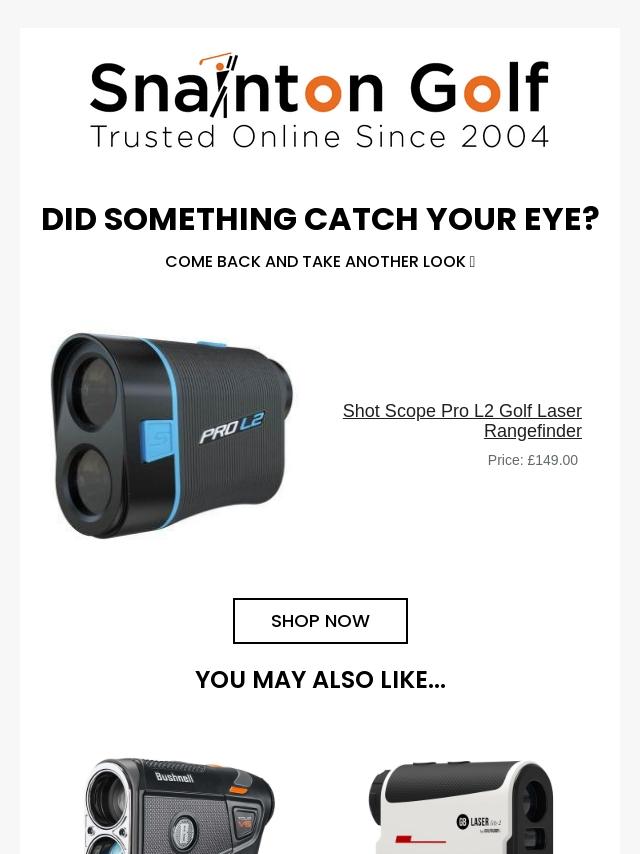Open the Shot Scope Pro L2 Golf Laser Rangefinder link
The width and height of the screenshot is (640, 854).
coord(462,421)
